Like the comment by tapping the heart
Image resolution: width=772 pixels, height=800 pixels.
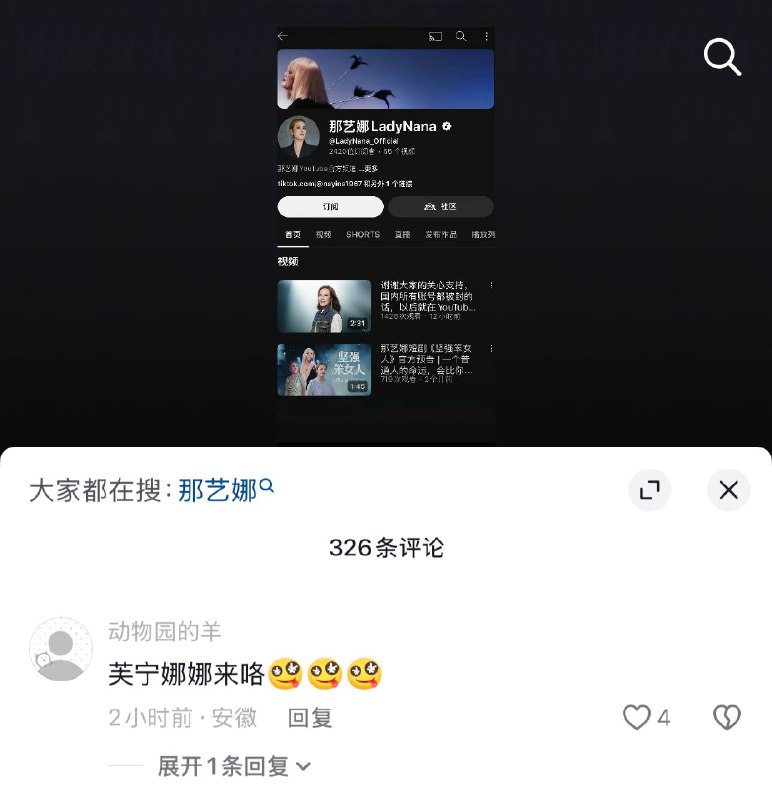[x=638, y=718]
